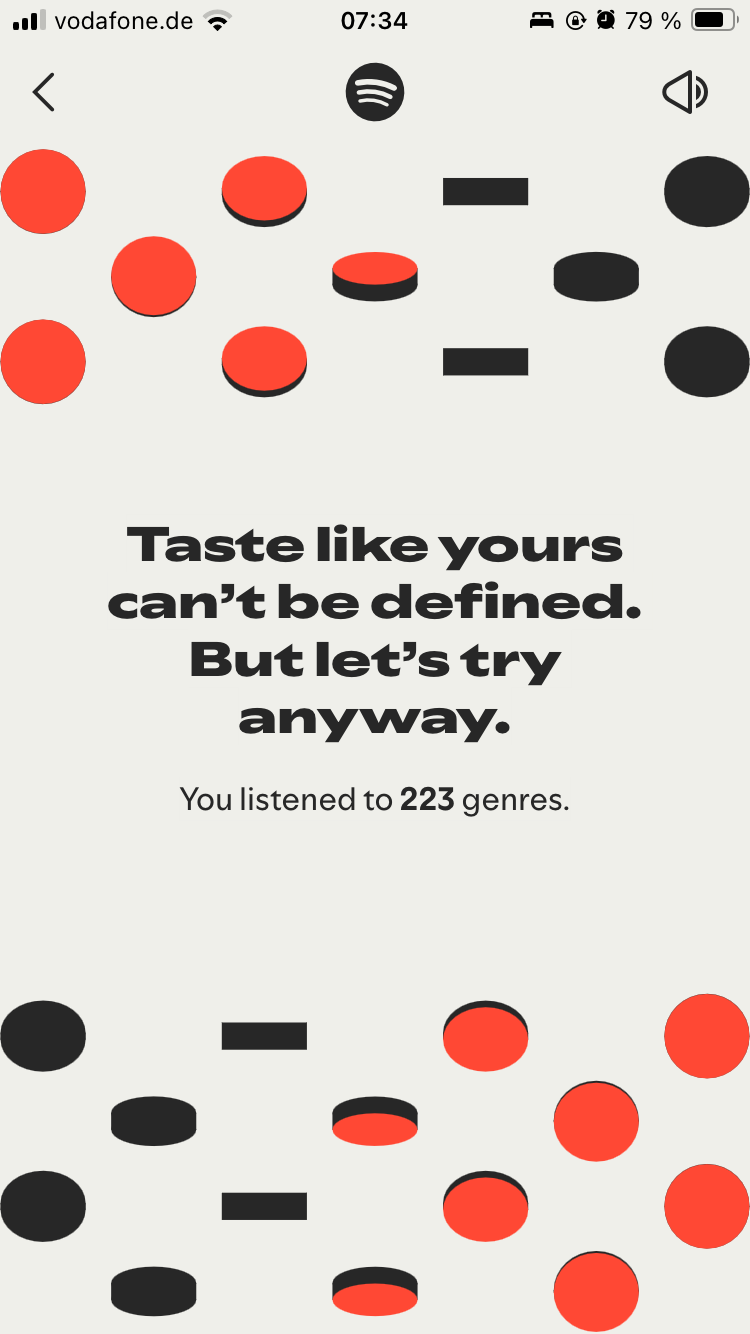Go back using the top-left arrow

pos(43,92)
